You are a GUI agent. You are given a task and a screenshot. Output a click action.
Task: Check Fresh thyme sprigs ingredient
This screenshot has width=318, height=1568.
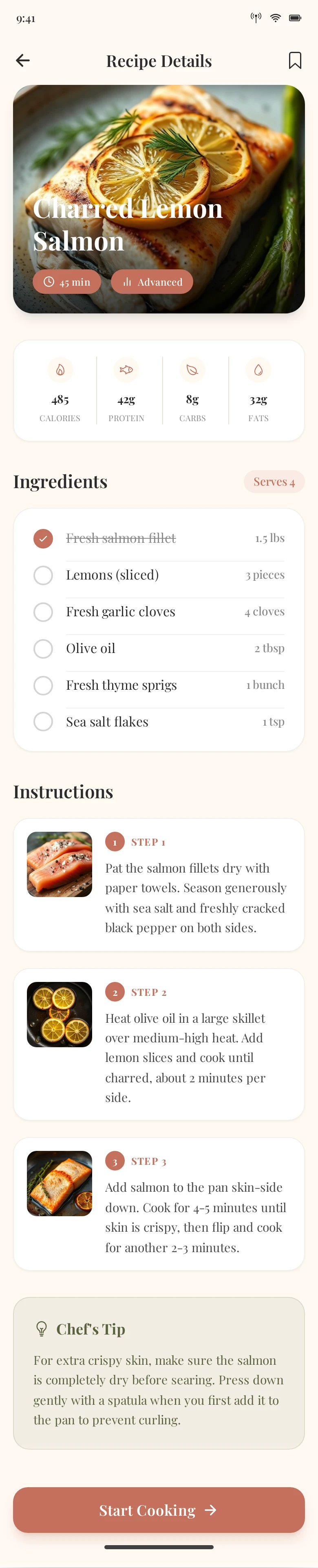tap(43, 685)
